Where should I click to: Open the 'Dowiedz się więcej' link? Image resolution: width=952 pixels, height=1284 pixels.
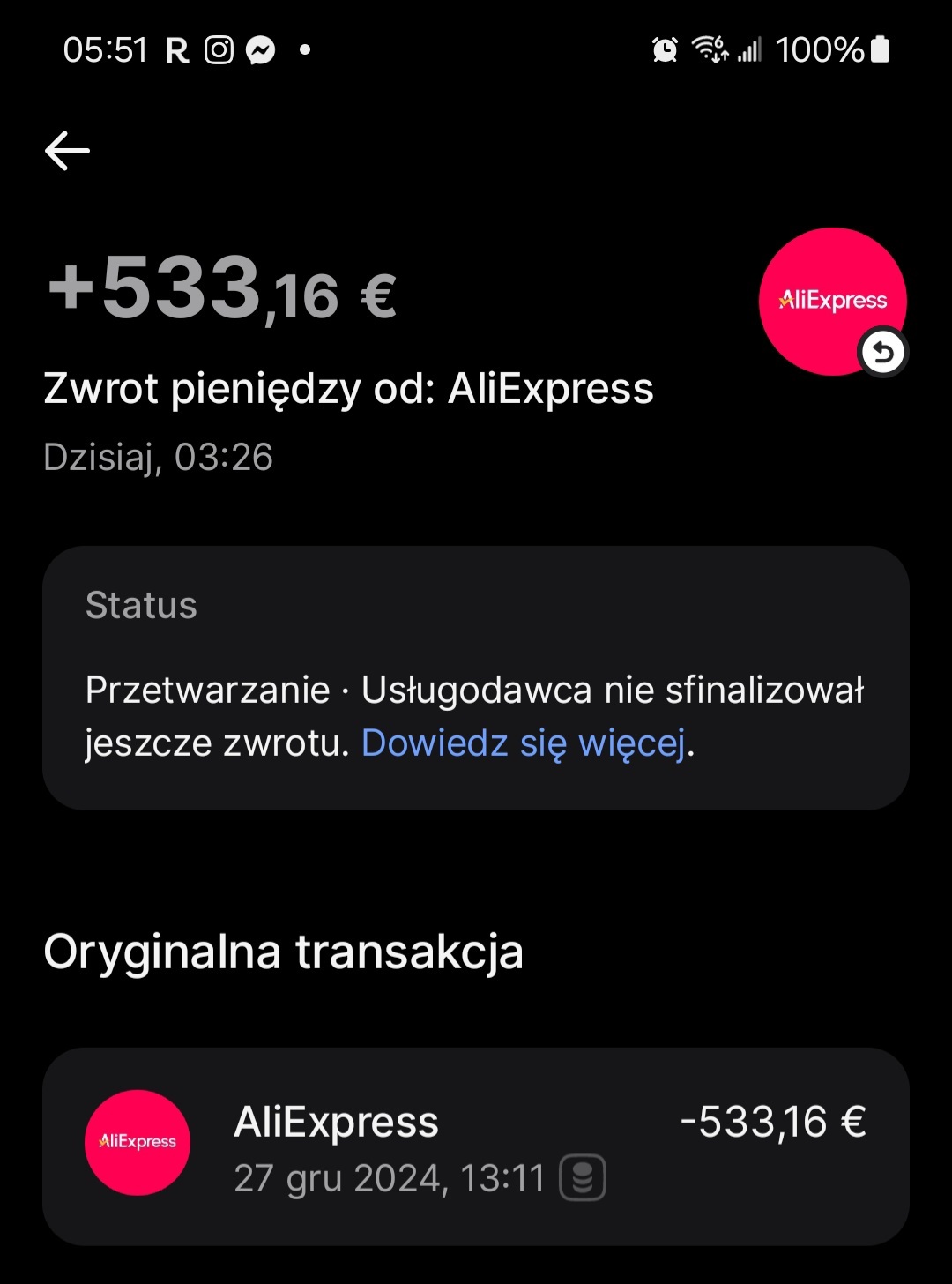pos(524,743)
